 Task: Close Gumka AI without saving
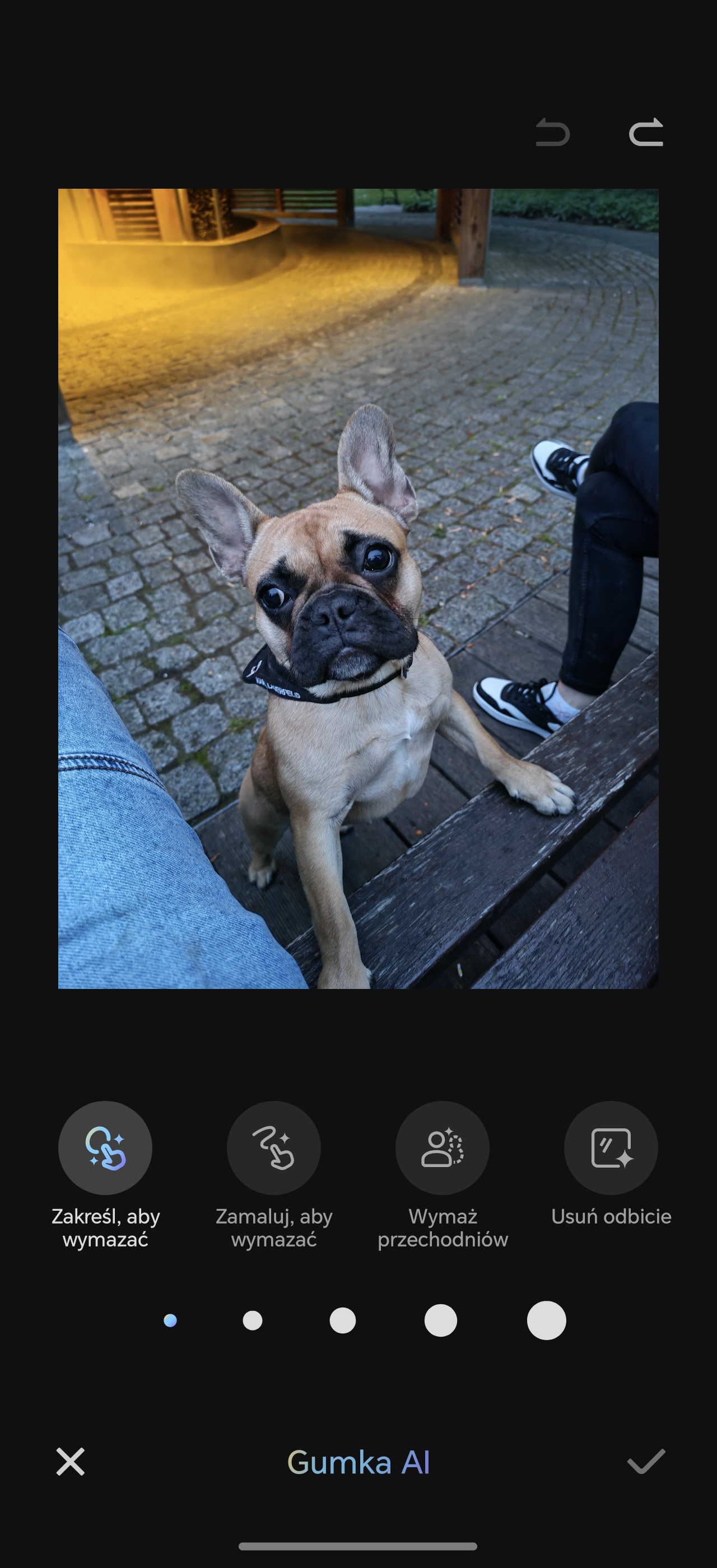coord(71,1462)
